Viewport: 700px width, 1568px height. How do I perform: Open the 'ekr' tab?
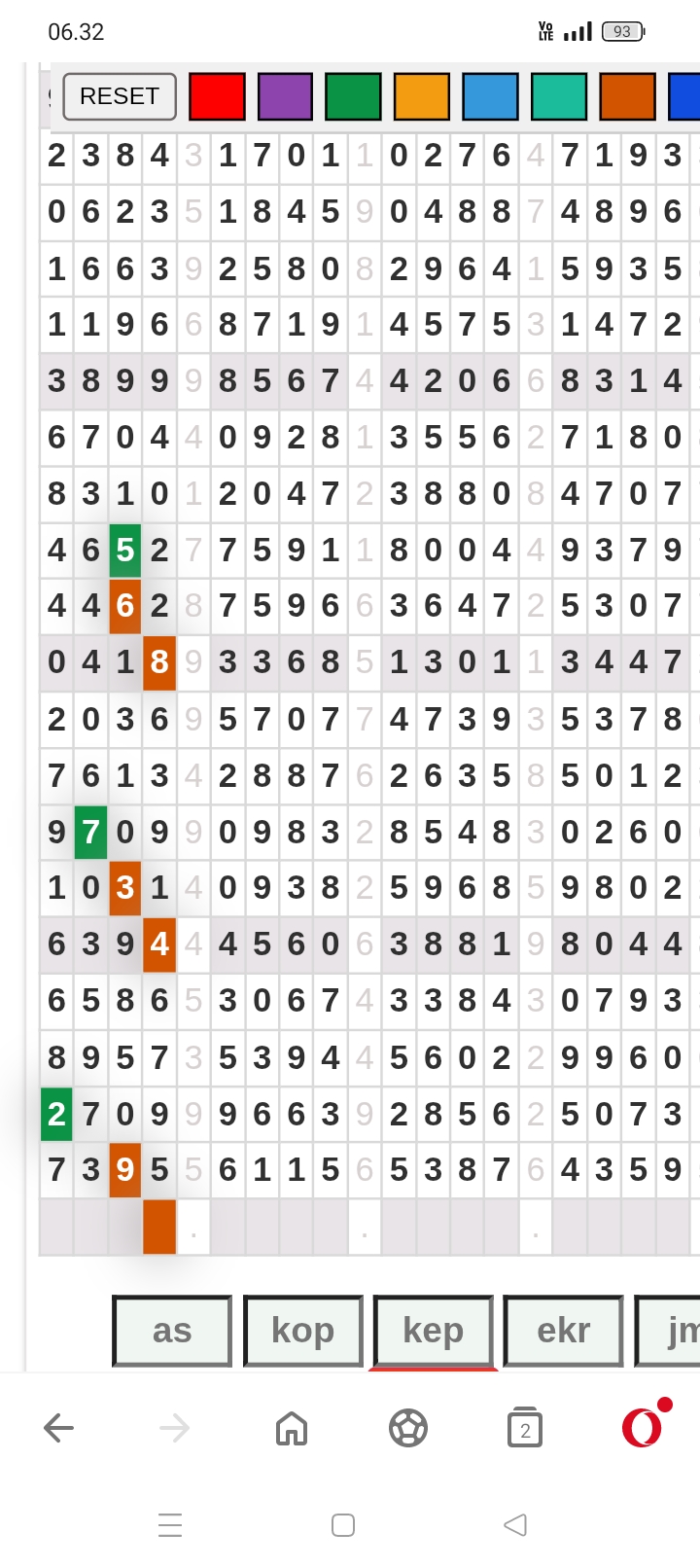[563, 1331]
